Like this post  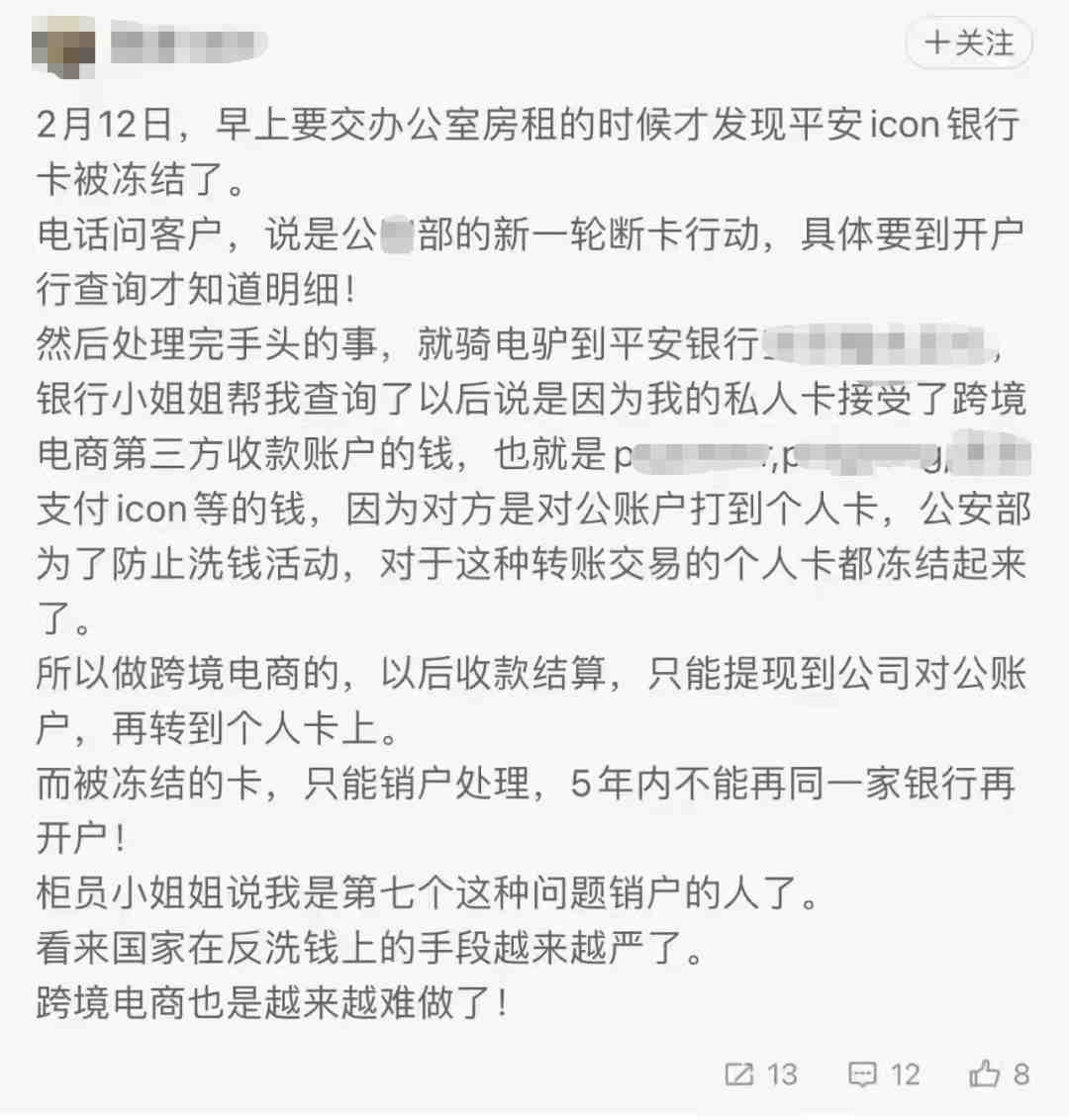click(x=999, y=1073)
